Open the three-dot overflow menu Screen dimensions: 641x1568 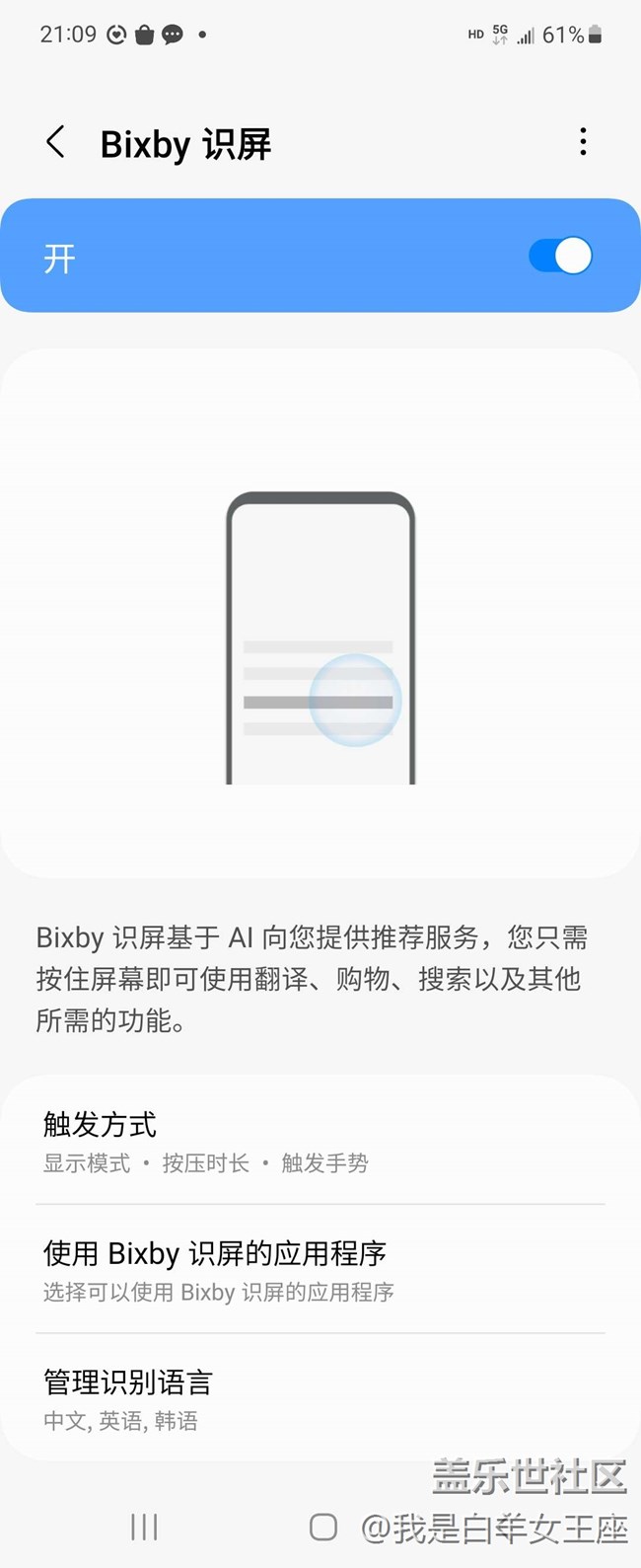point(583,143)
